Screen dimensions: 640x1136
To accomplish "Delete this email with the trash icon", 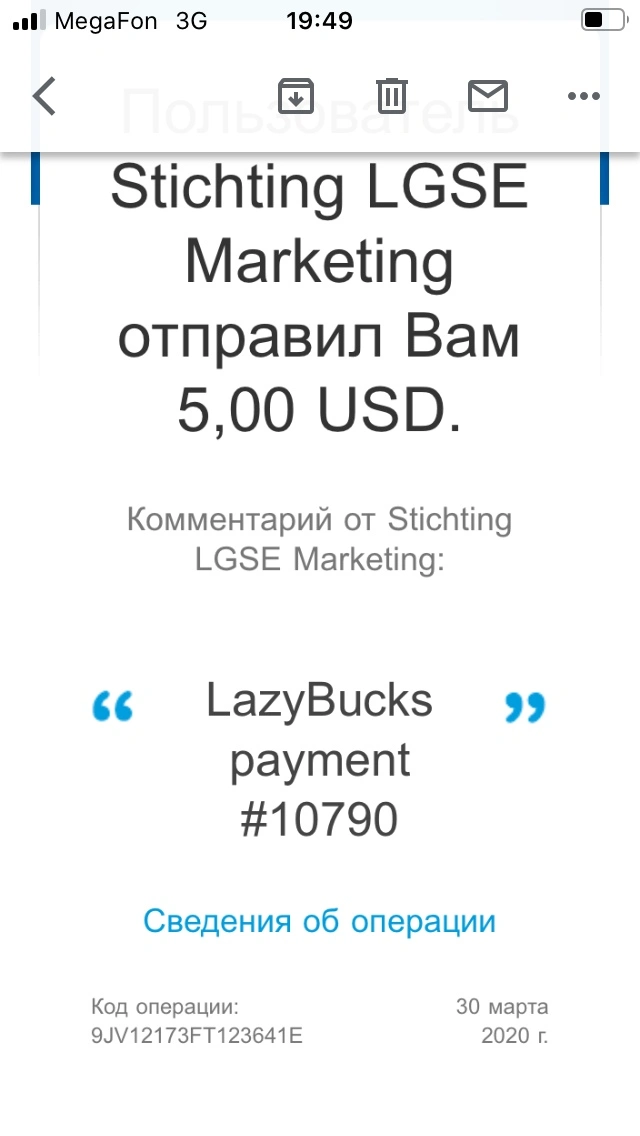I will 391,96.
